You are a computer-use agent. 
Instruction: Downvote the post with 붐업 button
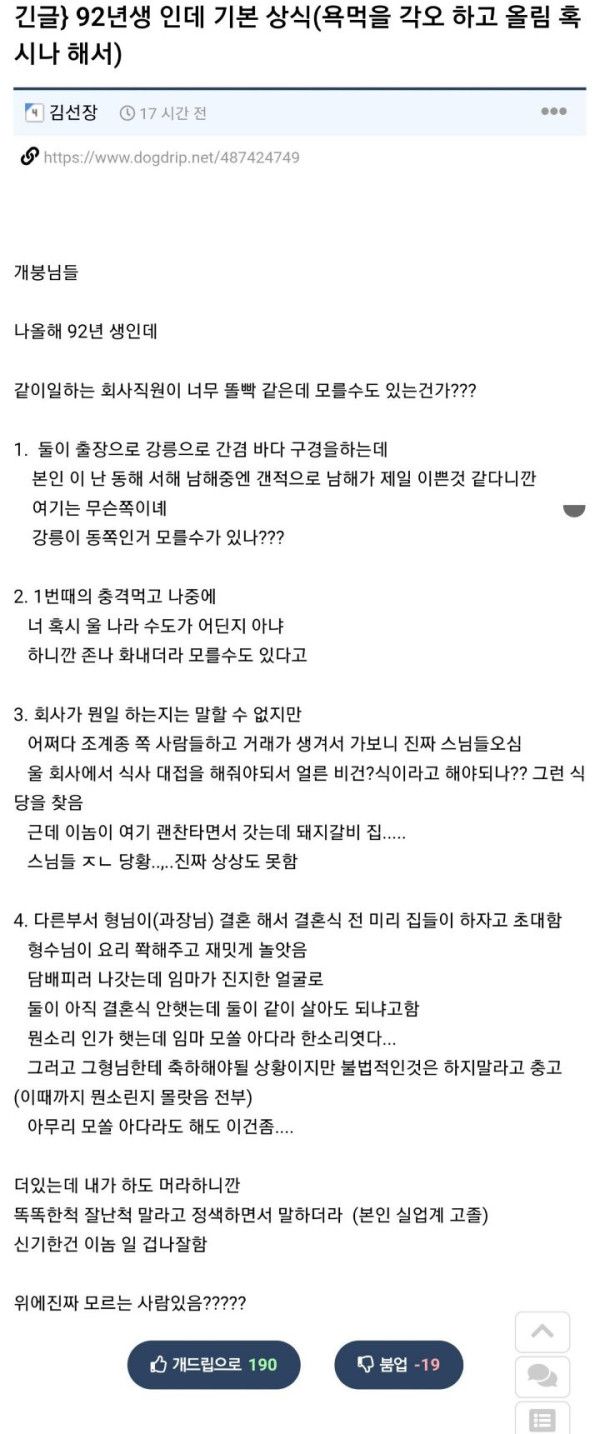(398, 1364)
